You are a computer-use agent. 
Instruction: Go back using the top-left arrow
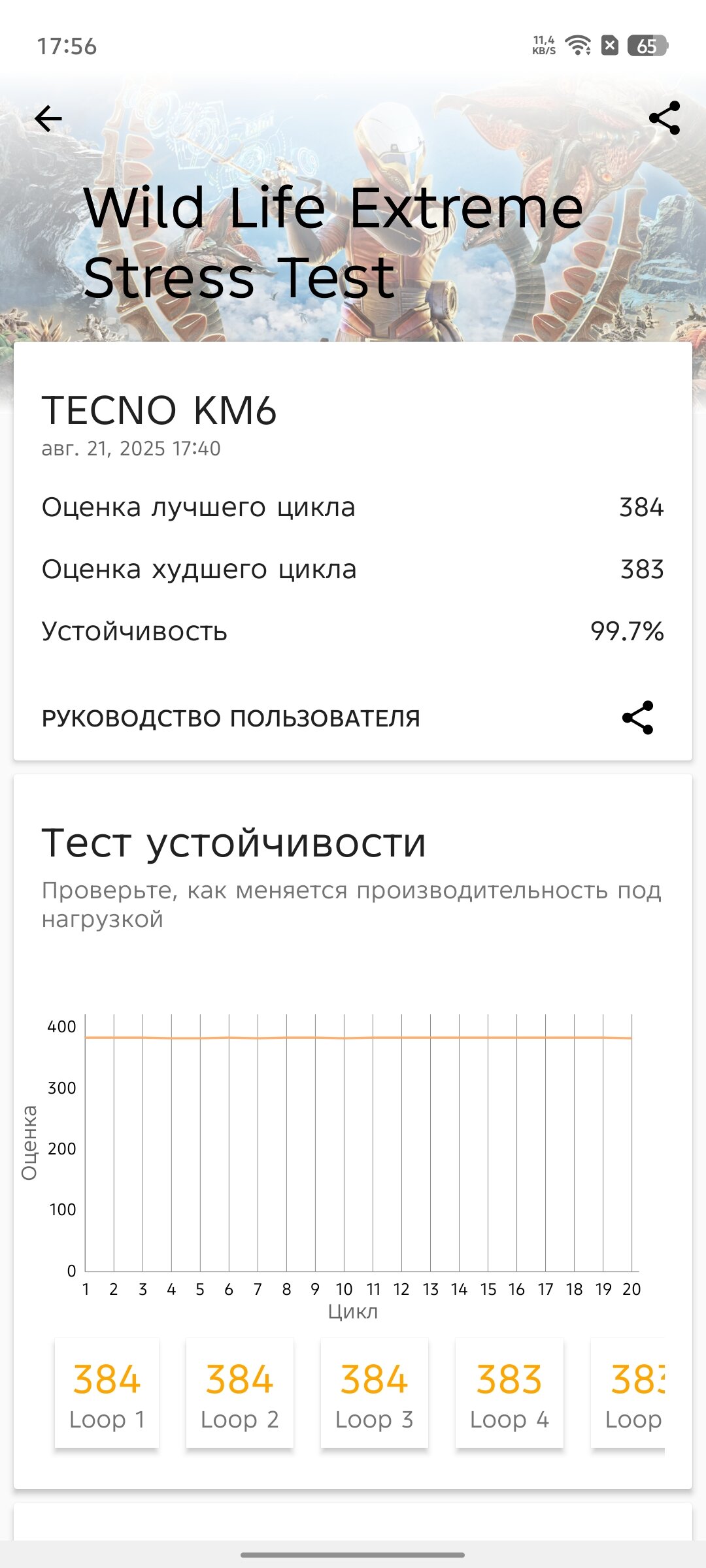(48, 118)
